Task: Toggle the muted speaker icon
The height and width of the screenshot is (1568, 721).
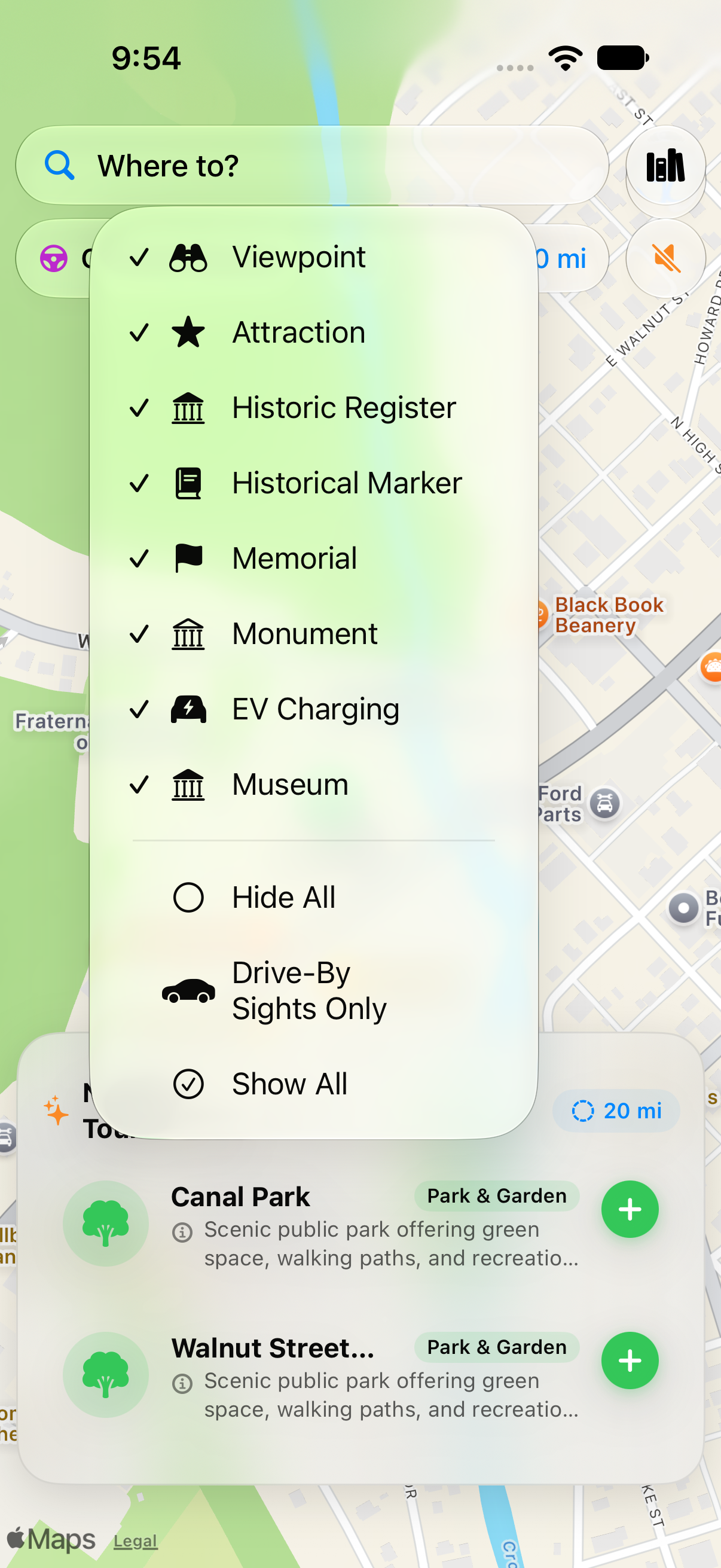Action: 665,259
